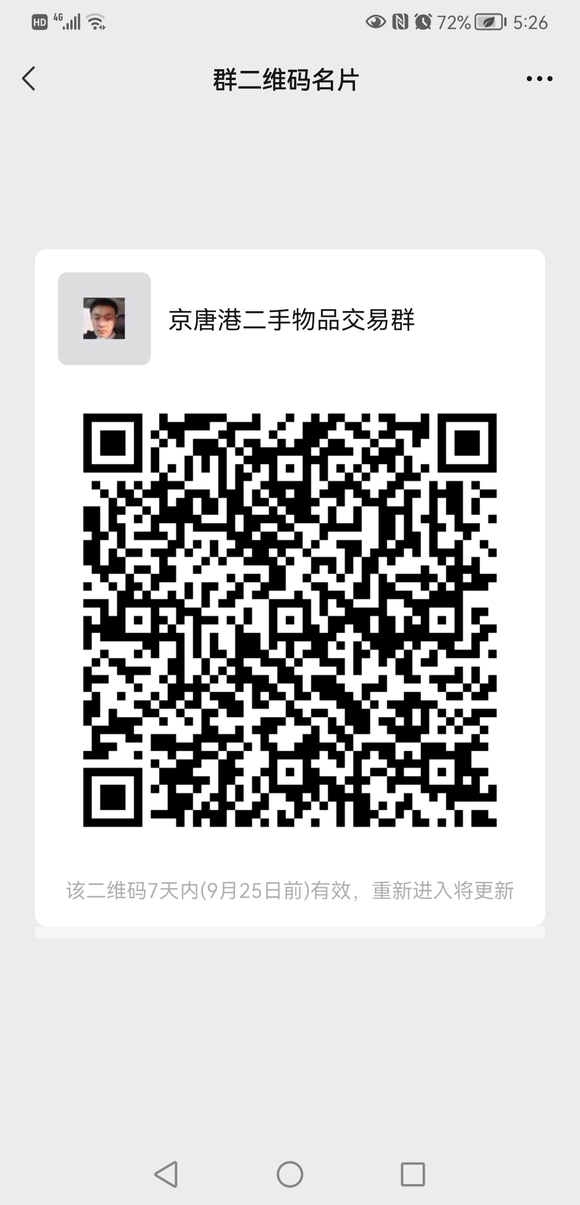Tap the system back navigation button
580x1205 pixels.
tap(166, 1174)
